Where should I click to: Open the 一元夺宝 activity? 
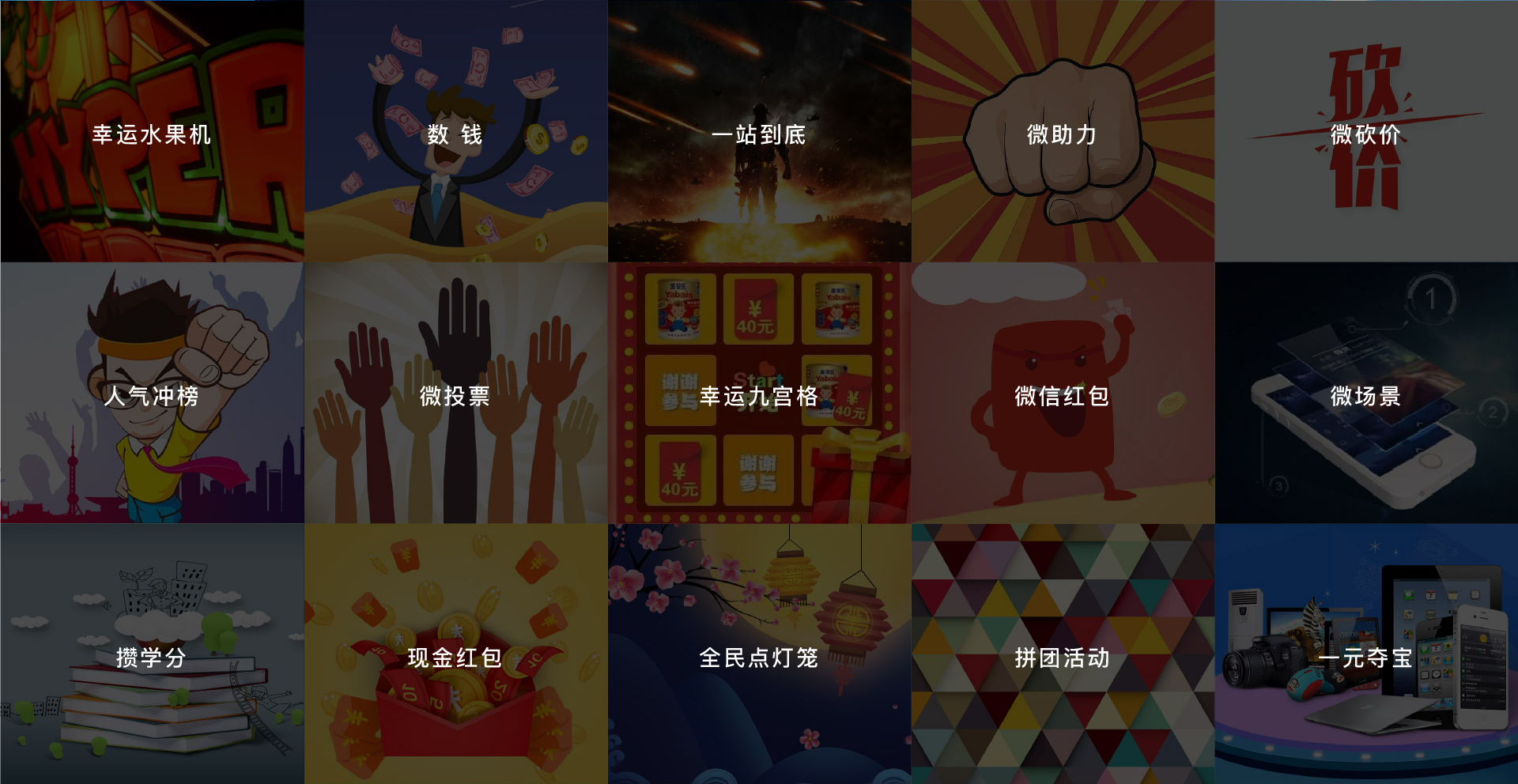point(1365,656)
